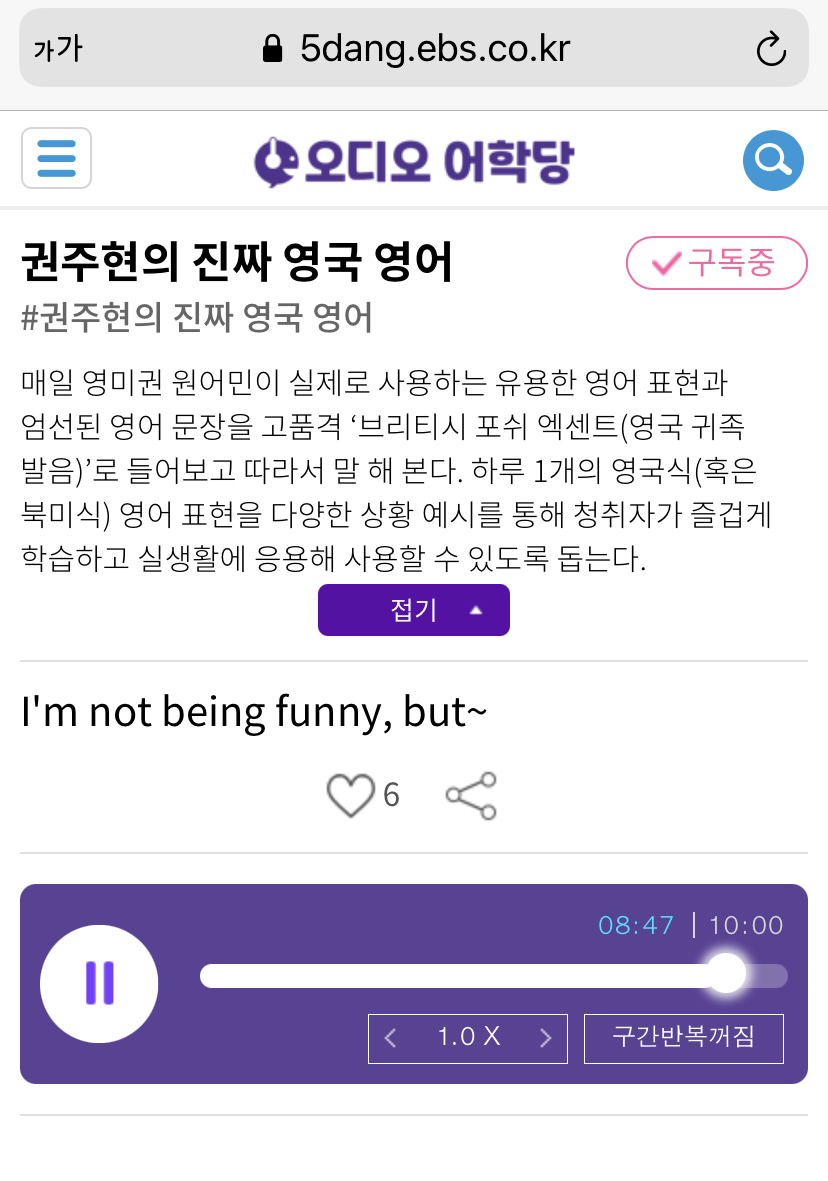Toggle 구간반복꺼짐 section repeat setting

(x=683, y=1038)
